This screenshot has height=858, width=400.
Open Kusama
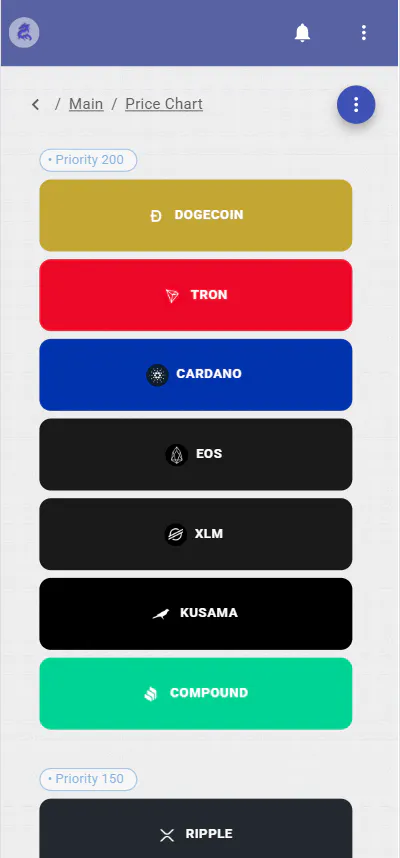point(196,614)
